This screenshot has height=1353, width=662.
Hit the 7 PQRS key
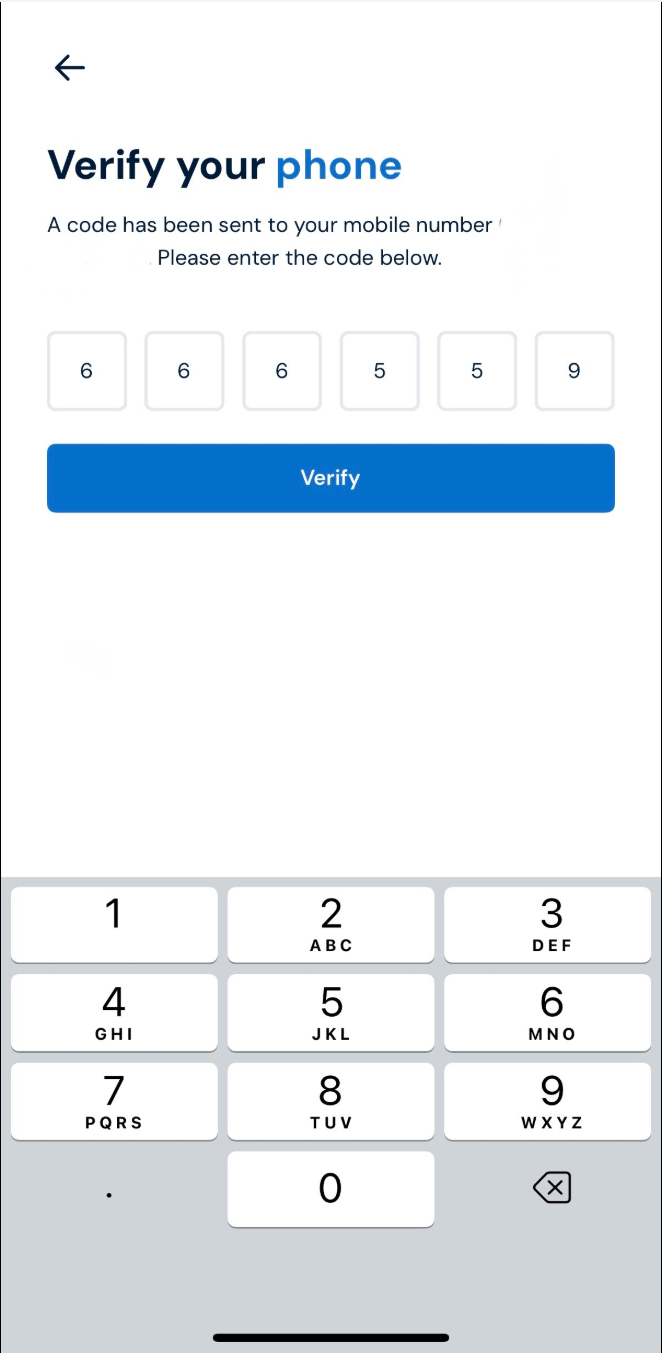pyautogui.click(x=114, y=1100)
